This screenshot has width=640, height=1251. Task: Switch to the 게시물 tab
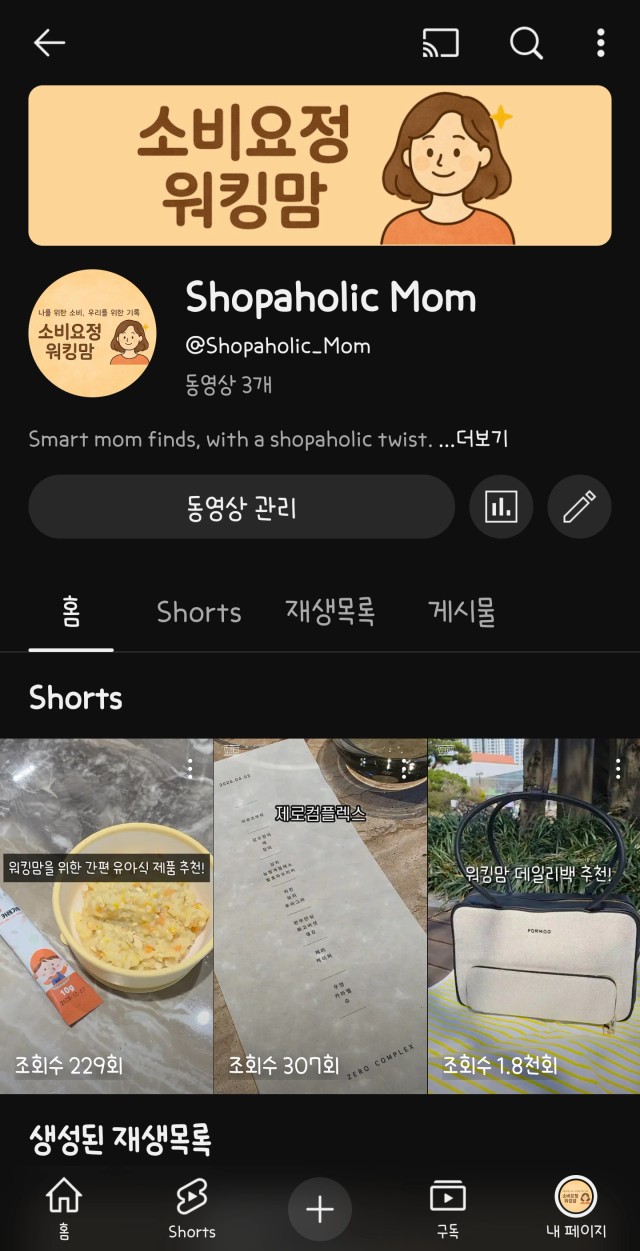click(461, 612)
